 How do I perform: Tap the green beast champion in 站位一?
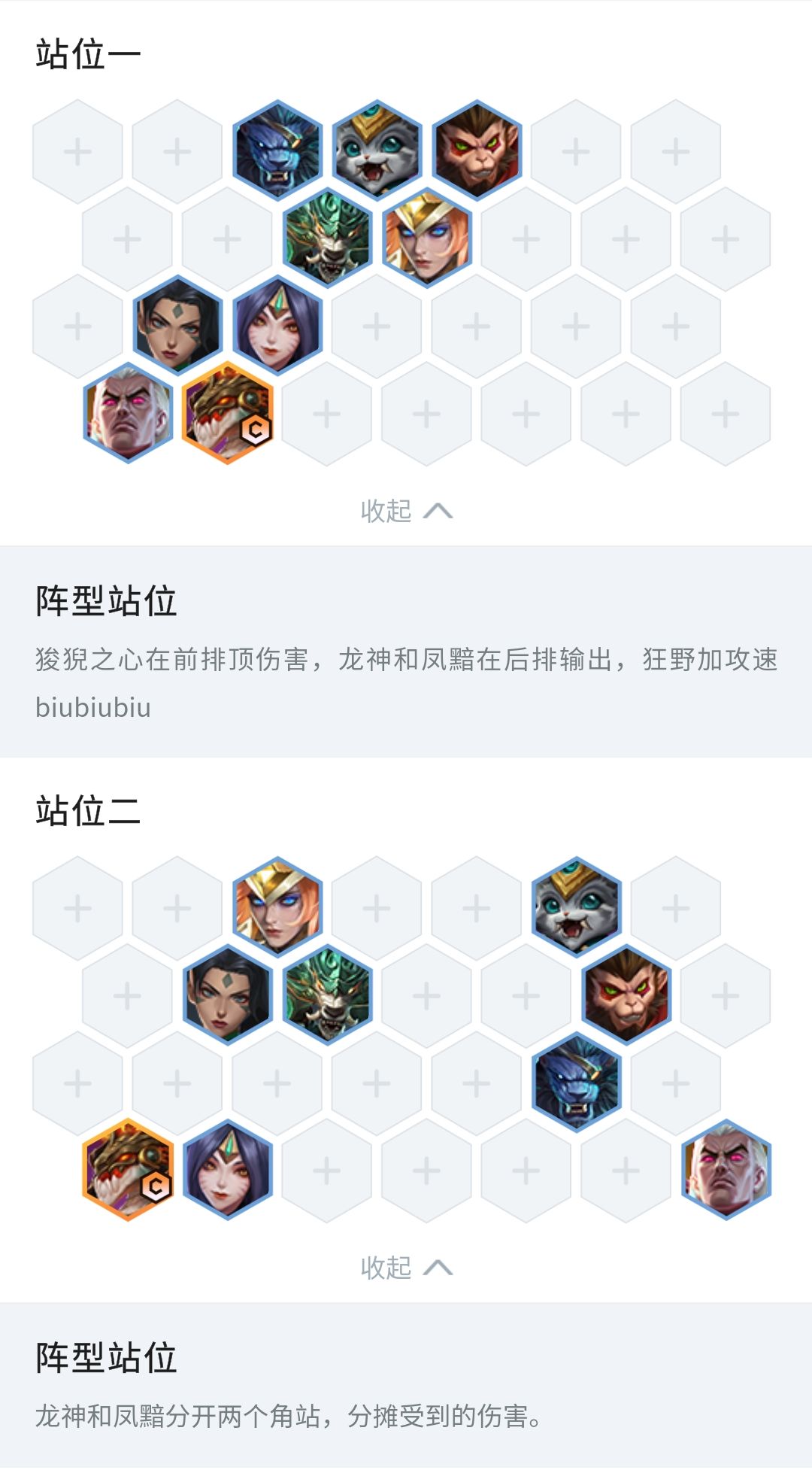point(327,238)
